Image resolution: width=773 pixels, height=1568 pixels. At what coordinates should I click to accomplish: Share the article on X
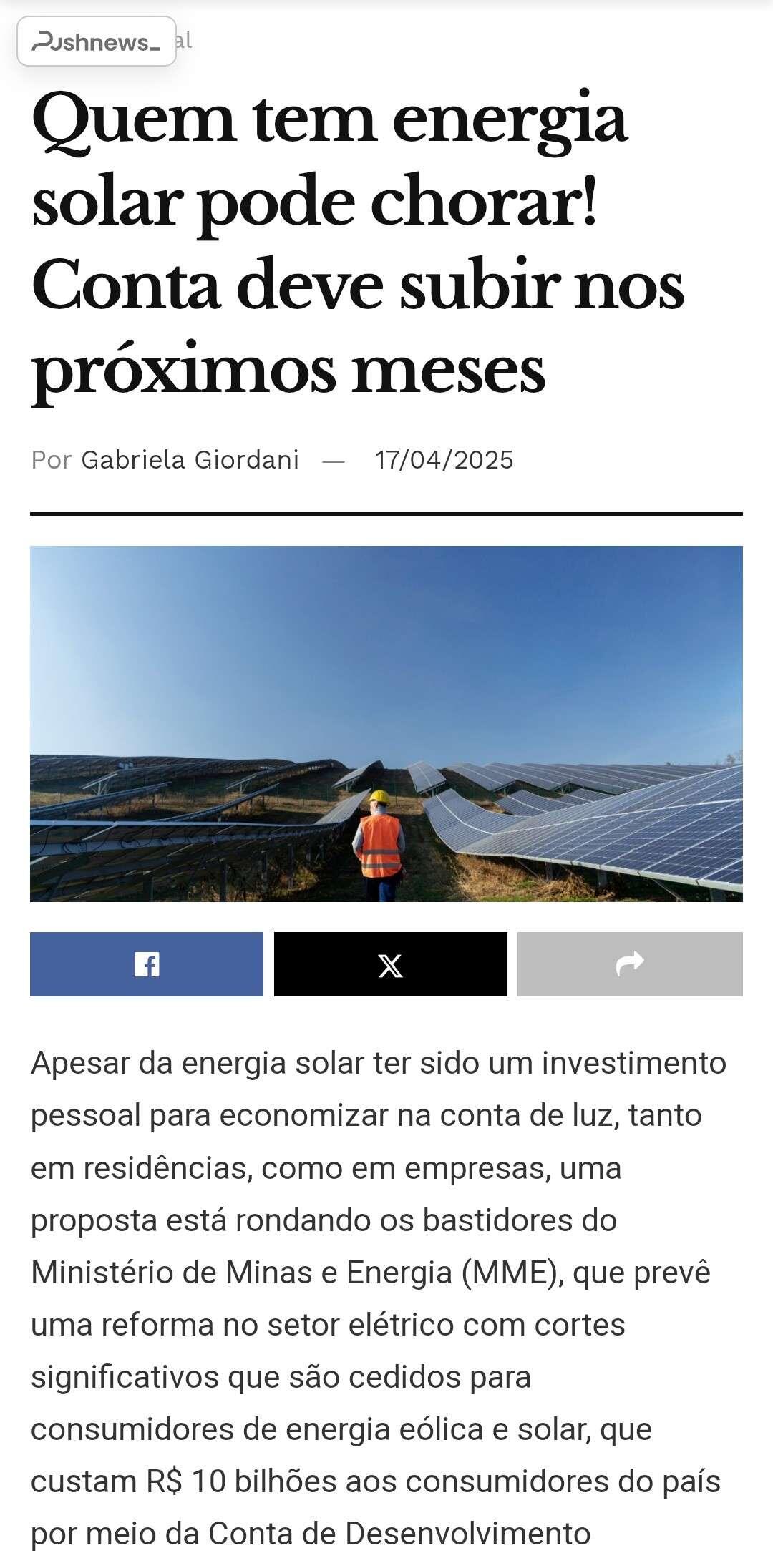pos(390,964)
